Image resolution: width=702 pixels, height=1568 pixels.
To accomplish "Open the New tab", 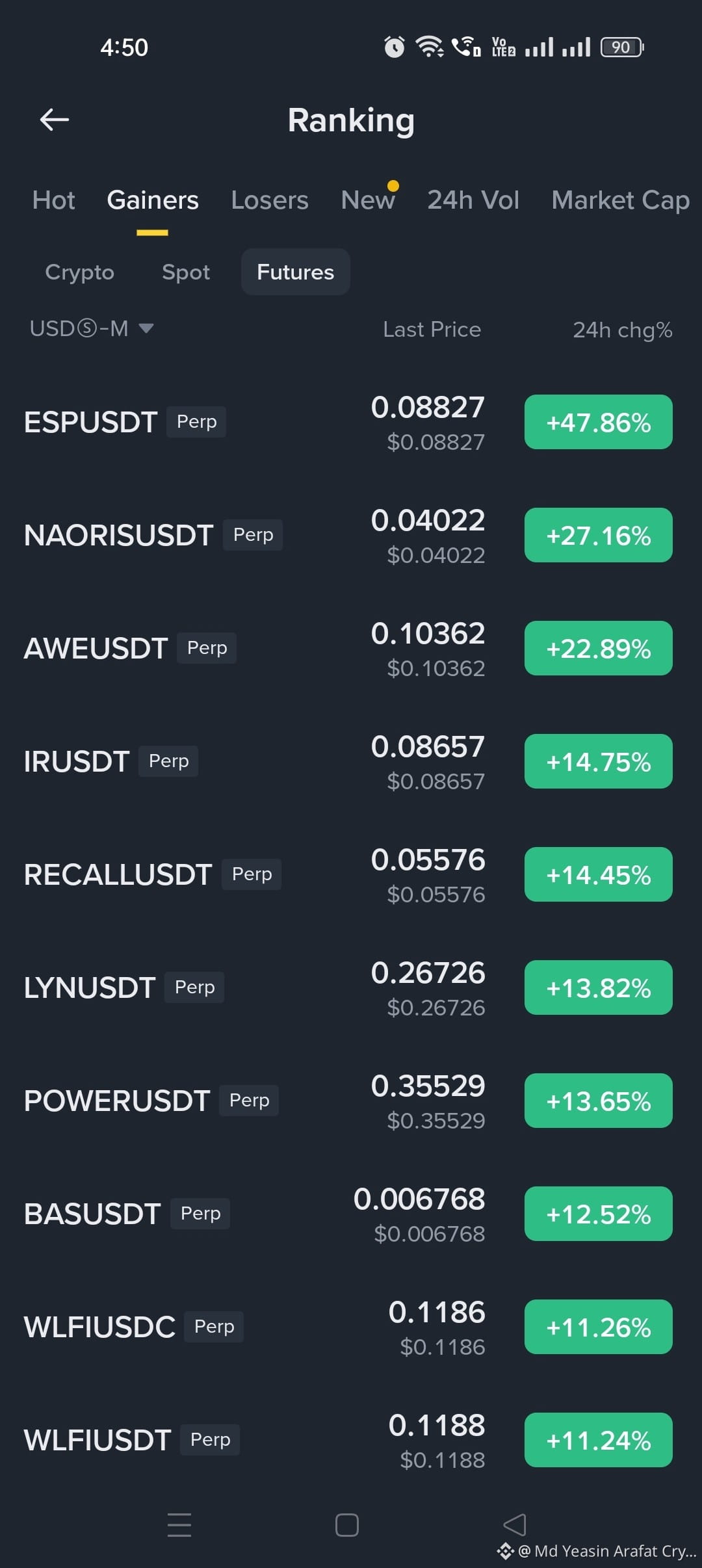I will point(368,200).
